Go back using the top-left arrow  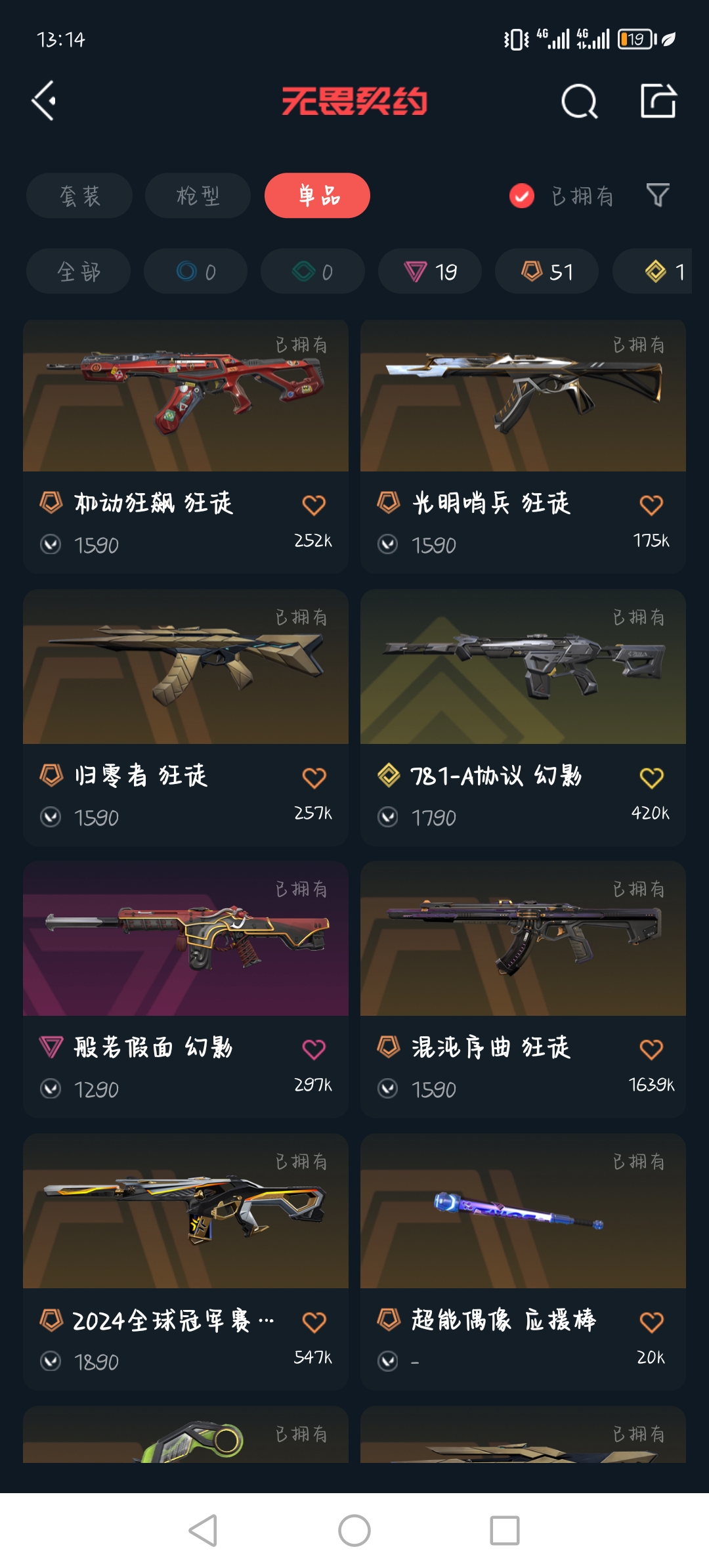[44, 101]
